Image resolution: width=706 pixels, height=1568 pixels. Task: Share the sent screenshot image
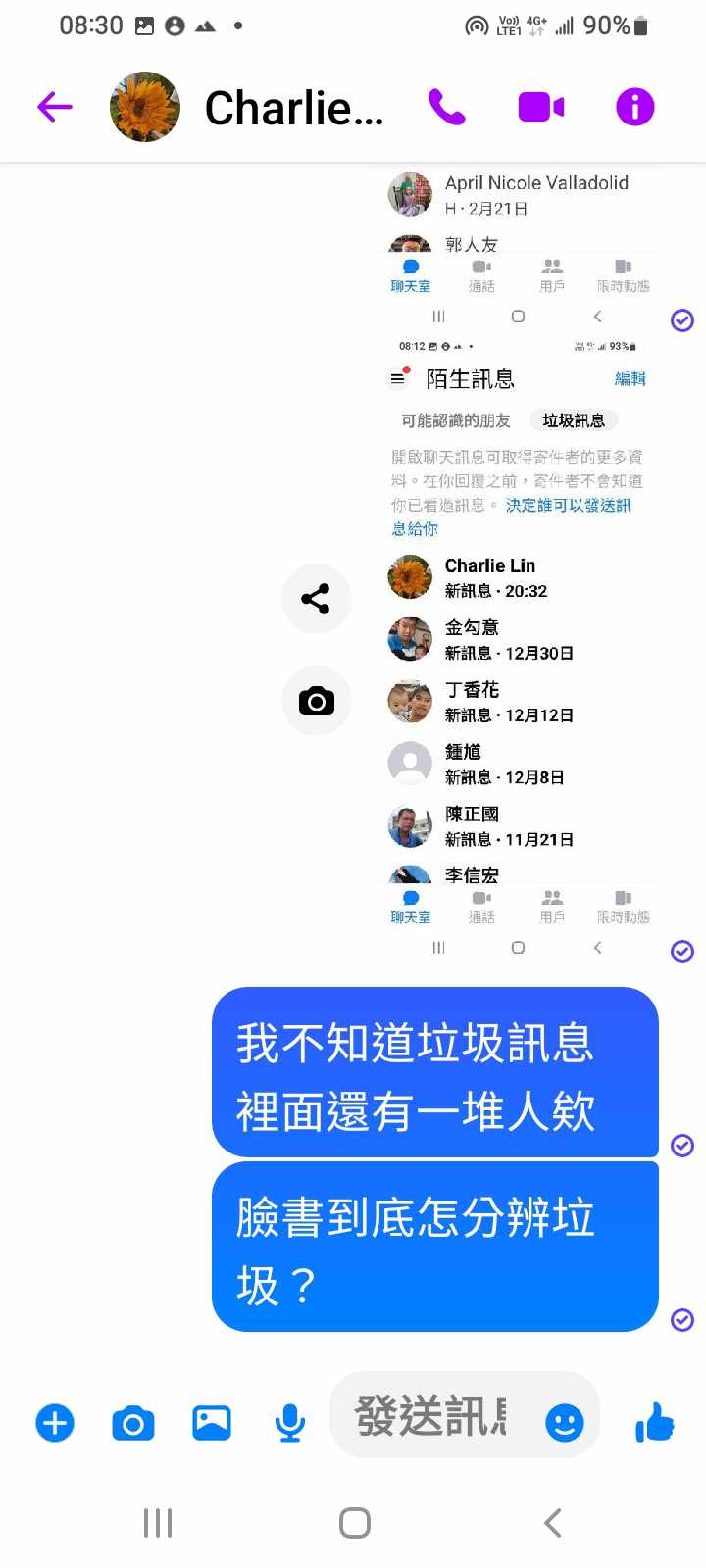[316, 599]
